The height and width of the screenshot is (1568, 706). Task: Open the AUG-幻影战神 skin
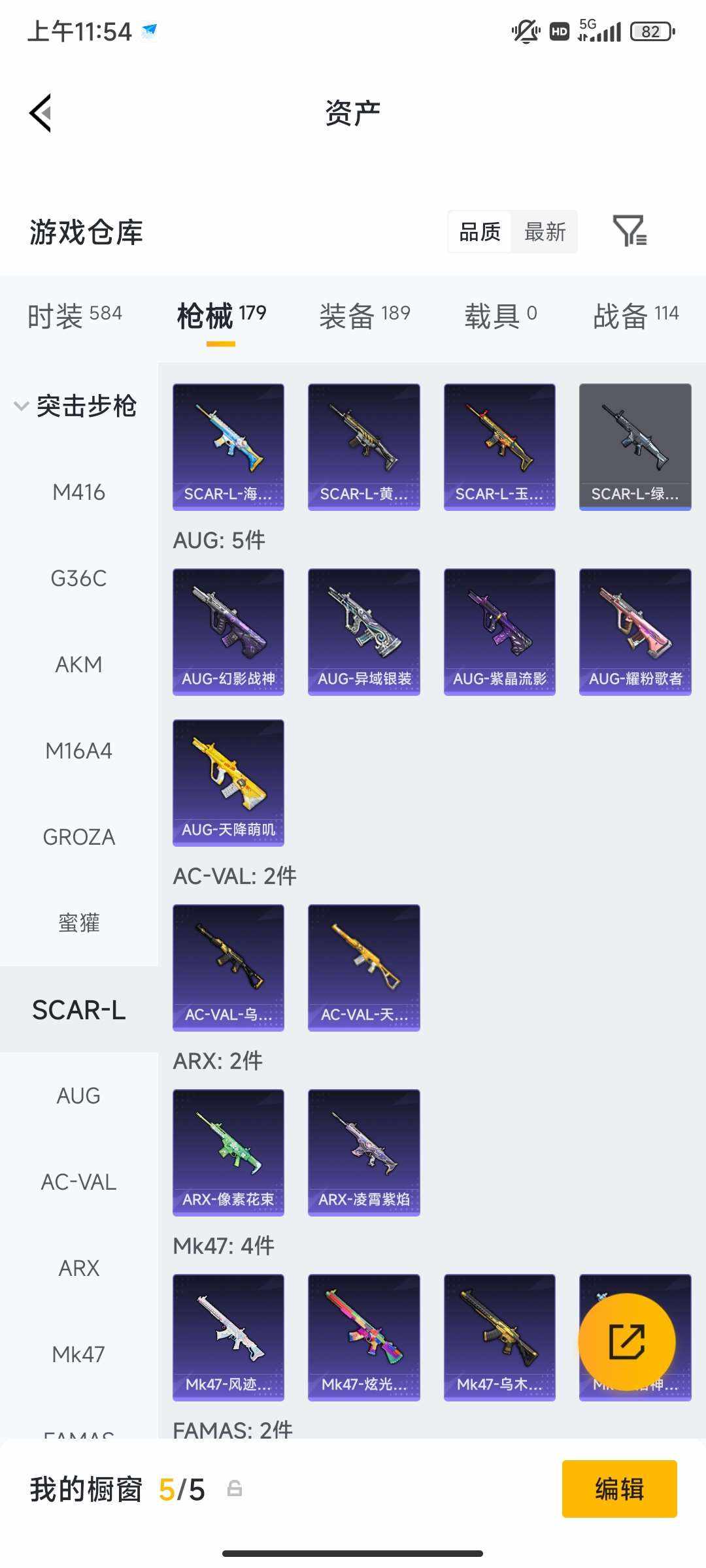tap(228, 632)
